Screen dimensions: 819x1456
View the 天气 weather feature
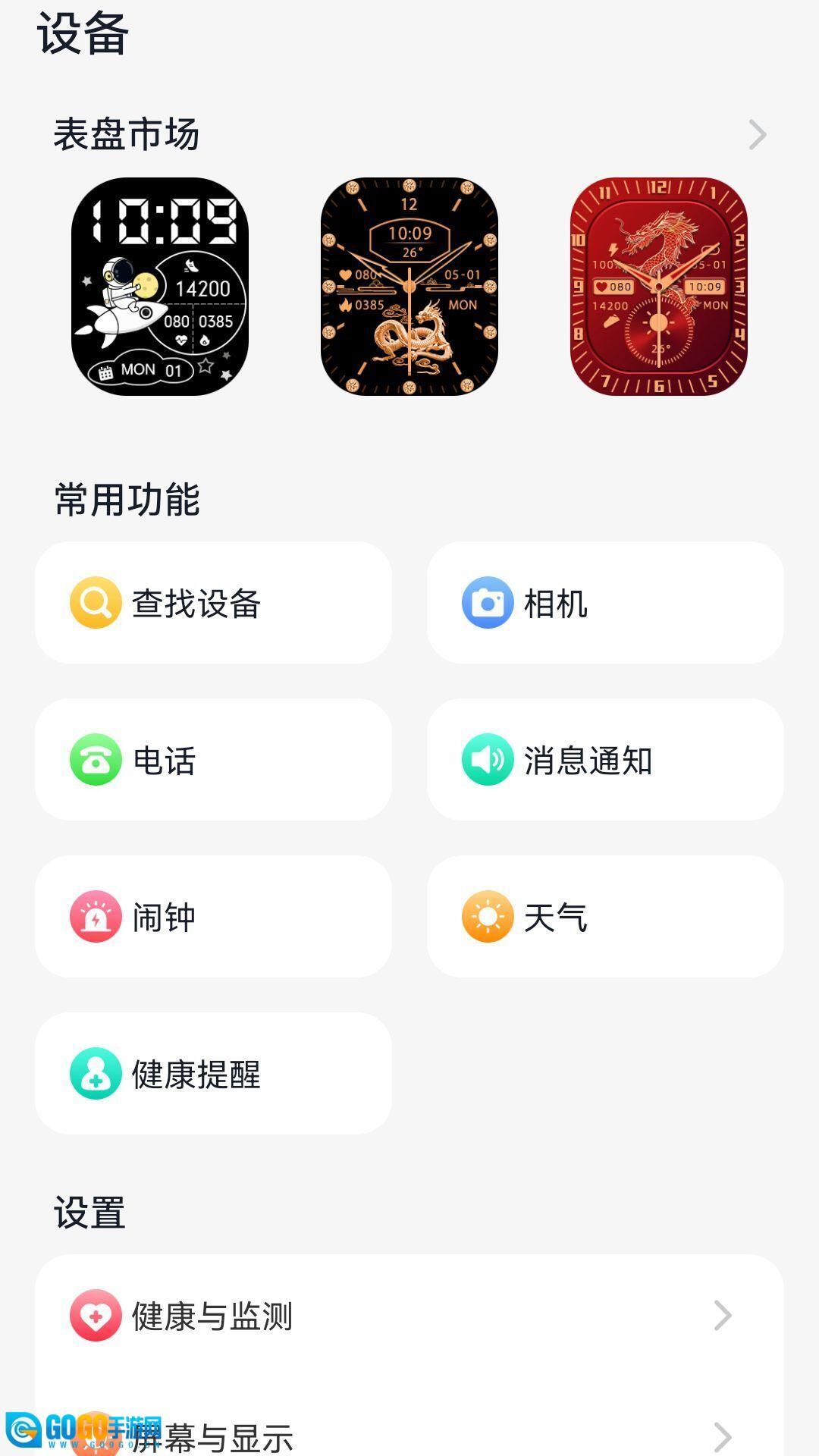(604, 917)
